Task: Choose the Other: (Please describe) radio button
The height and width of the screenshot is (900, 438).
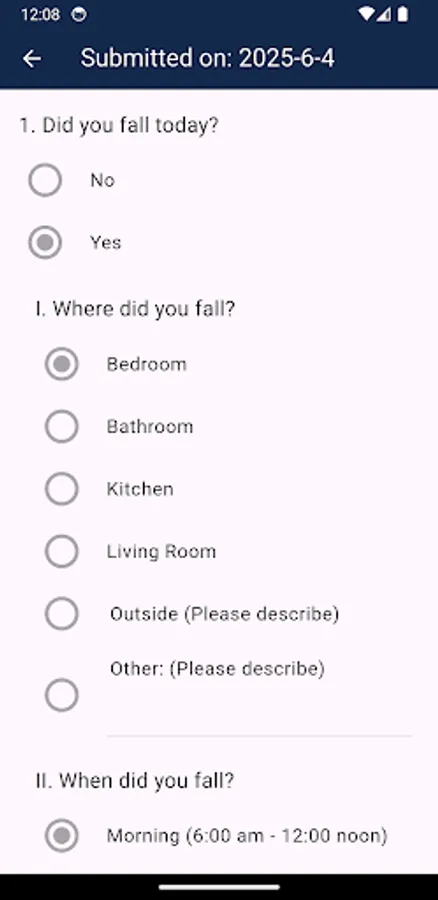Action: point(61,695)
